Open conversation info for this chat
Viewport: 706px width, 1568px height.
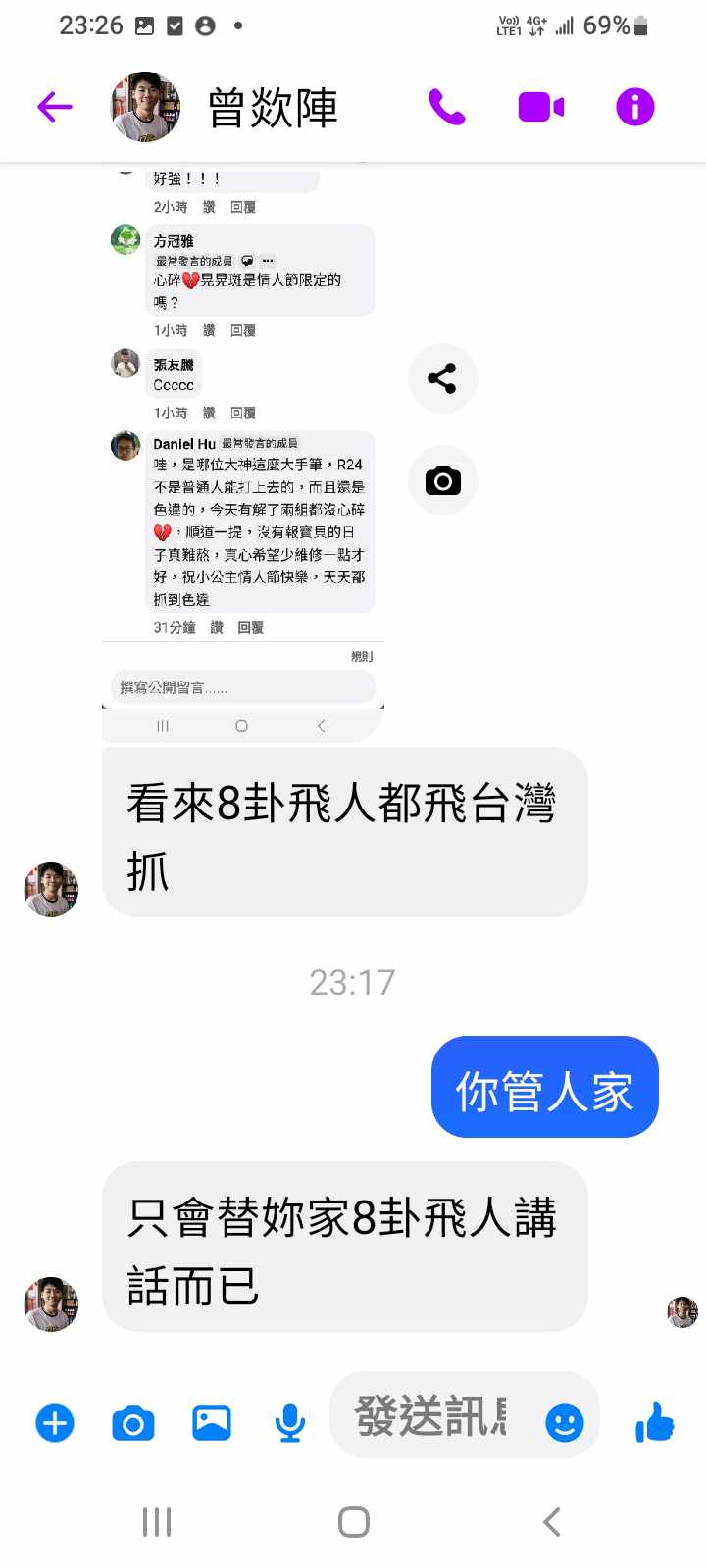tap(634, 106)
